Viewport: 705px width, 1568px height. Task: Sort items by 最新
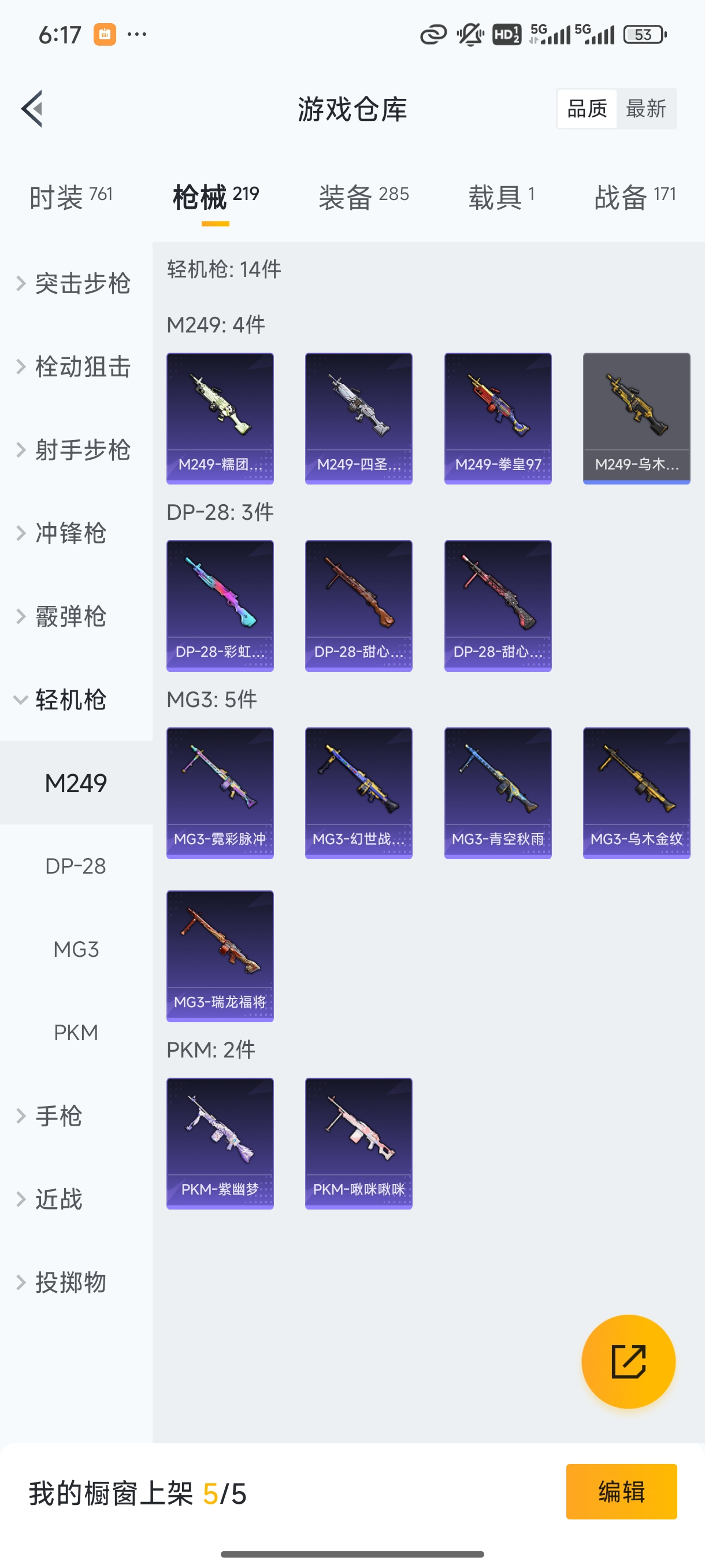pyautogui.click(x=647, y=108)
